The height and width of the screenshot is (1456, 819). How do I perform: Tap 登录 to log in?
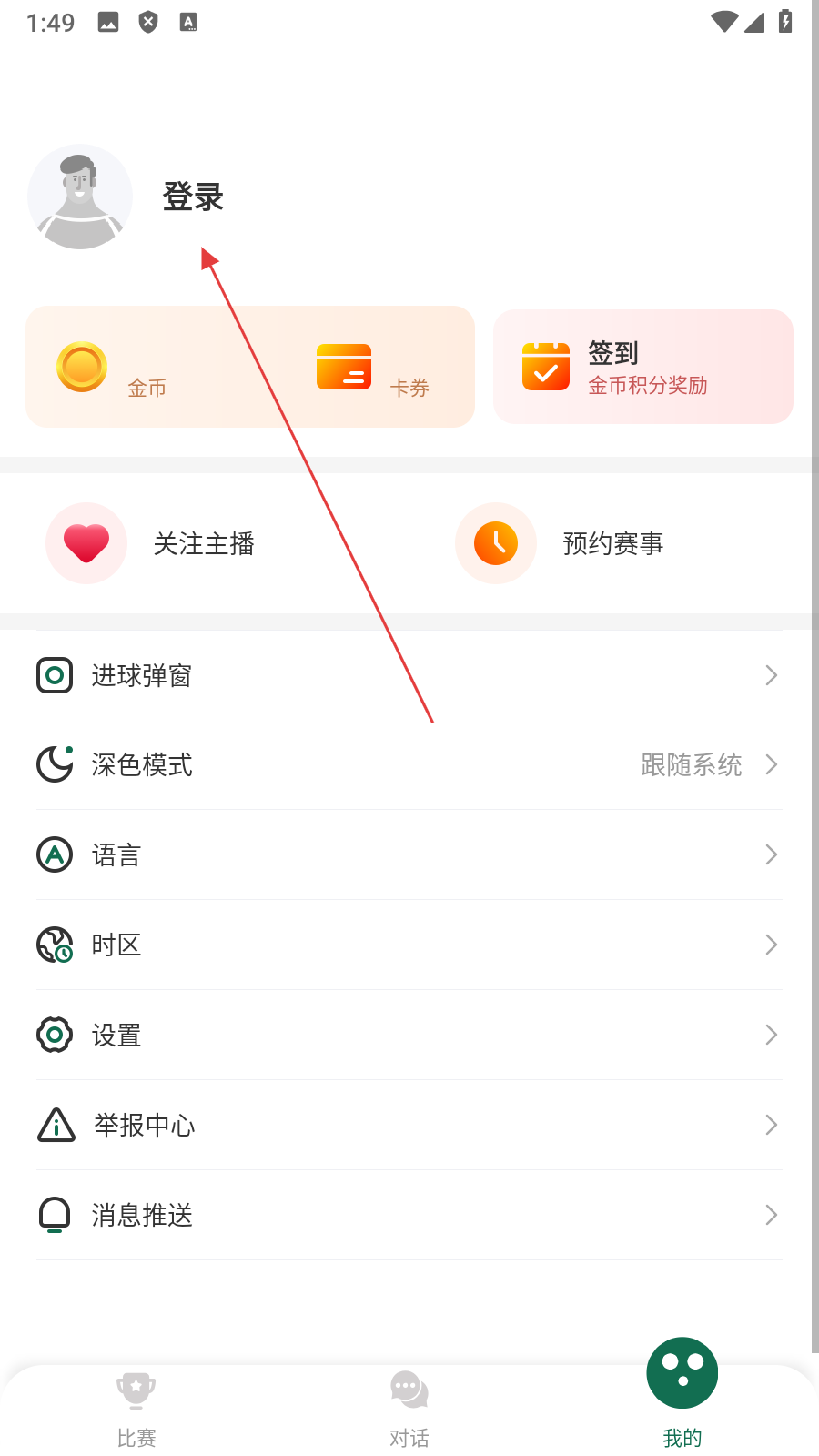click(x=193, y=197)
